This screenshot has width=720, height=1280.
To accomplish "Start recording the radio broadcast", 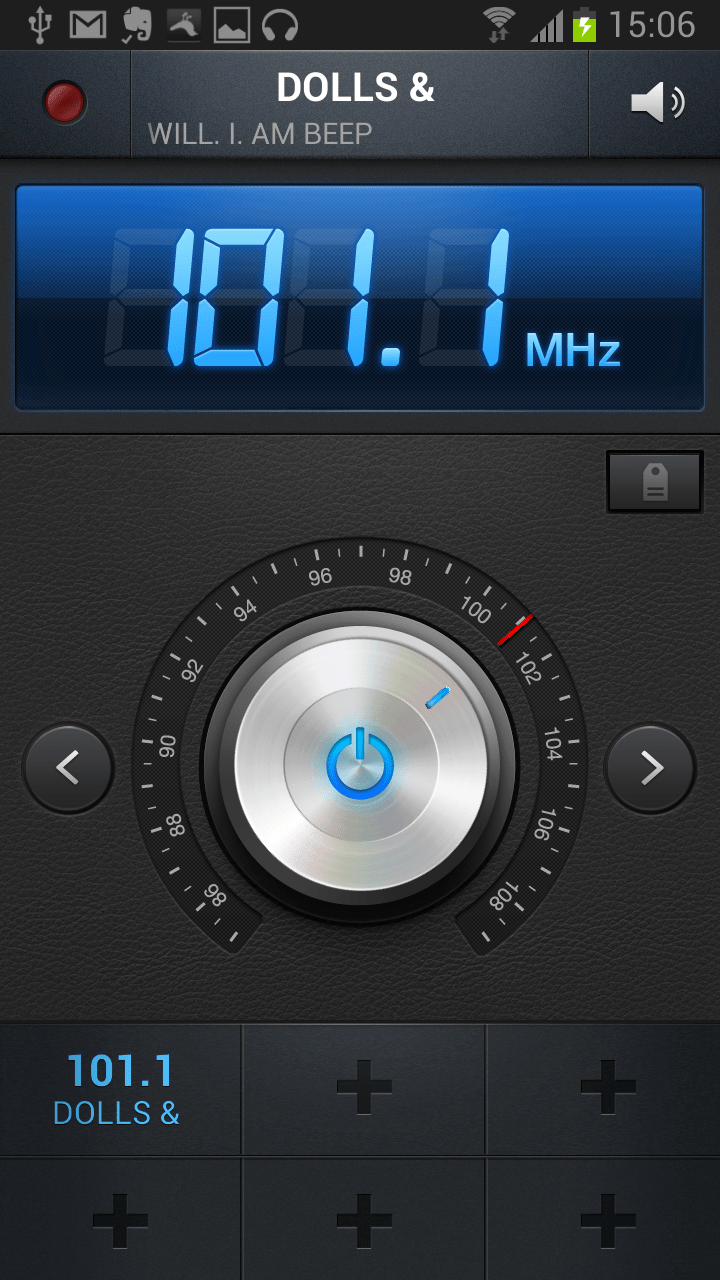I will [65, 103].
